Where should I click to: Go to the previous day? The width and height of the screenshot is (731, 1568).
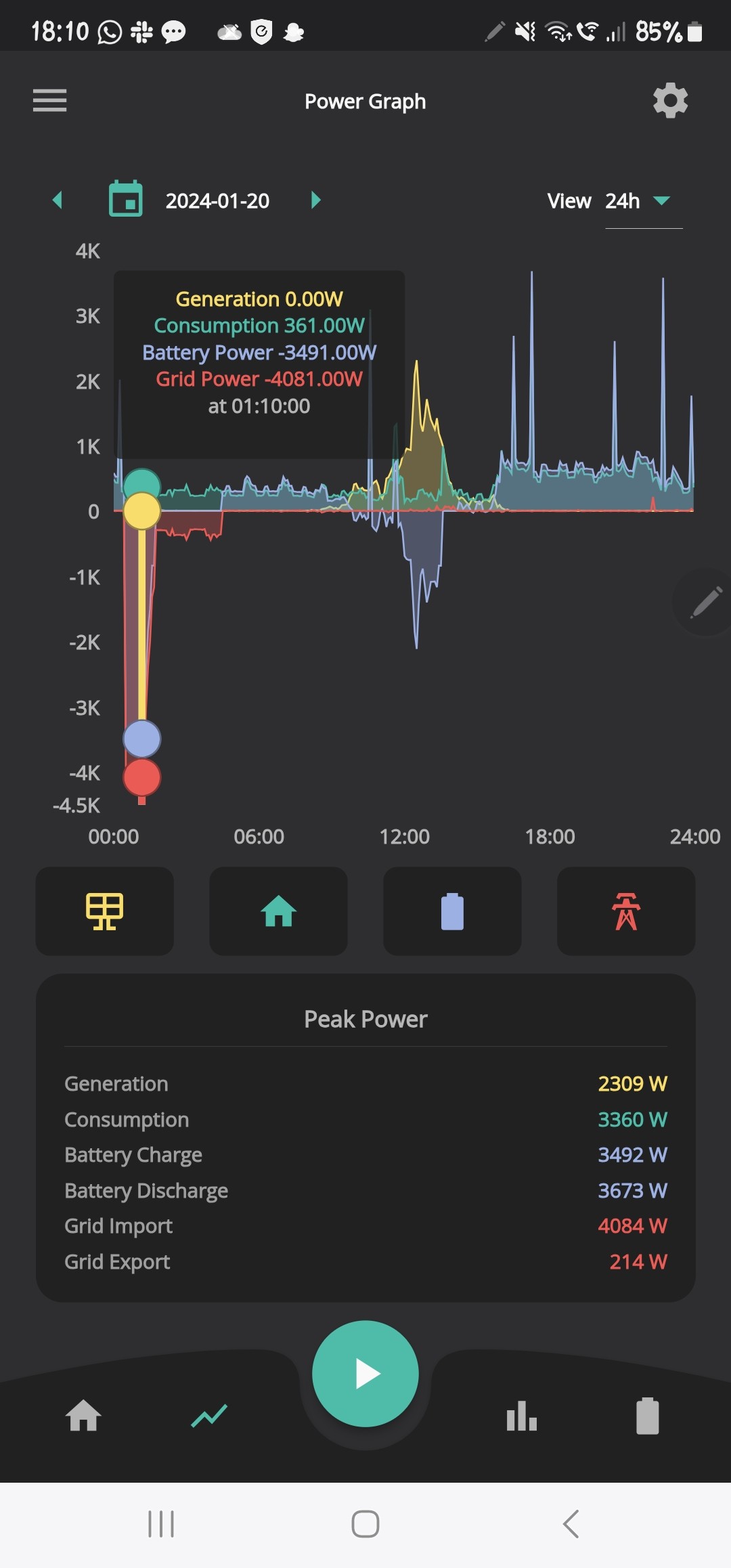(58, 200)
